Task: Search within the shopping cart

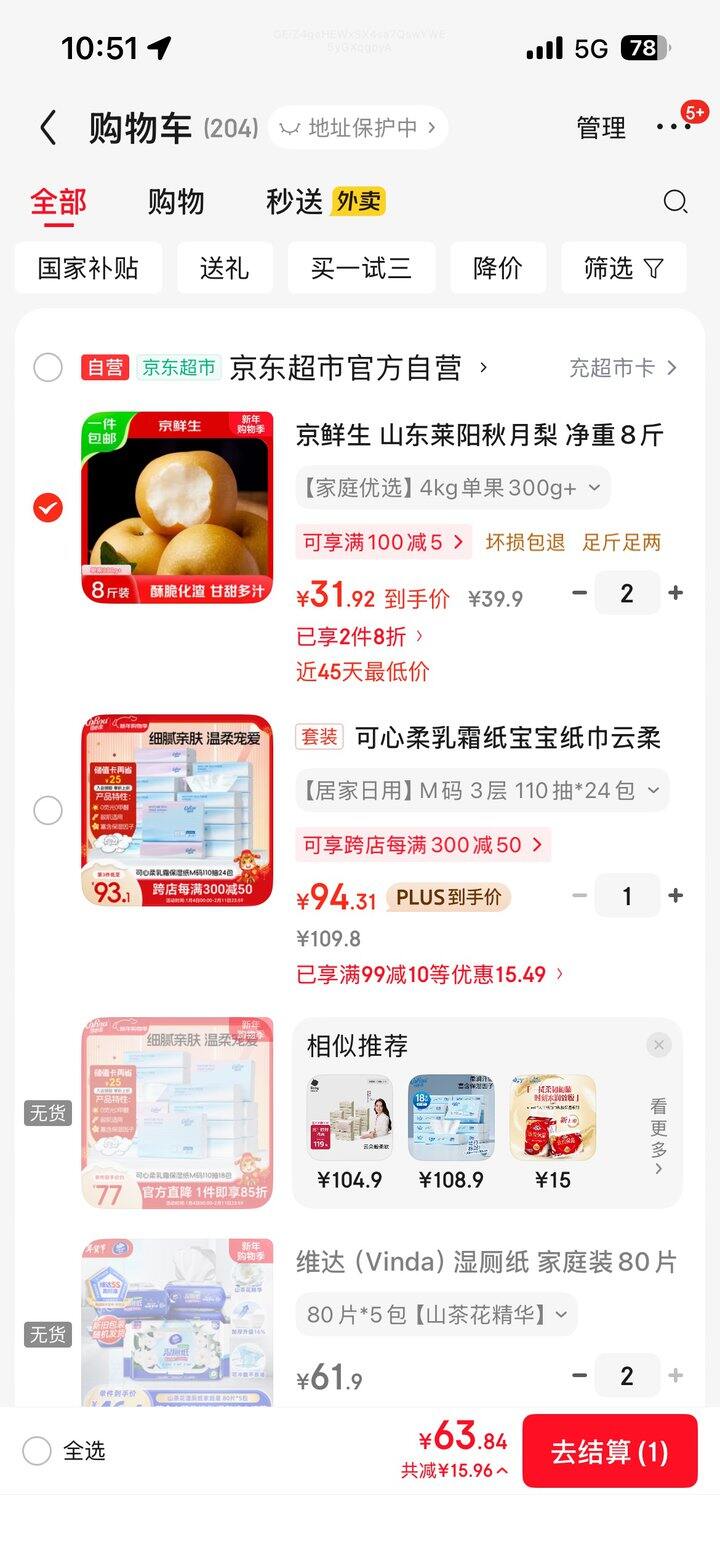Action: [676, 202]
